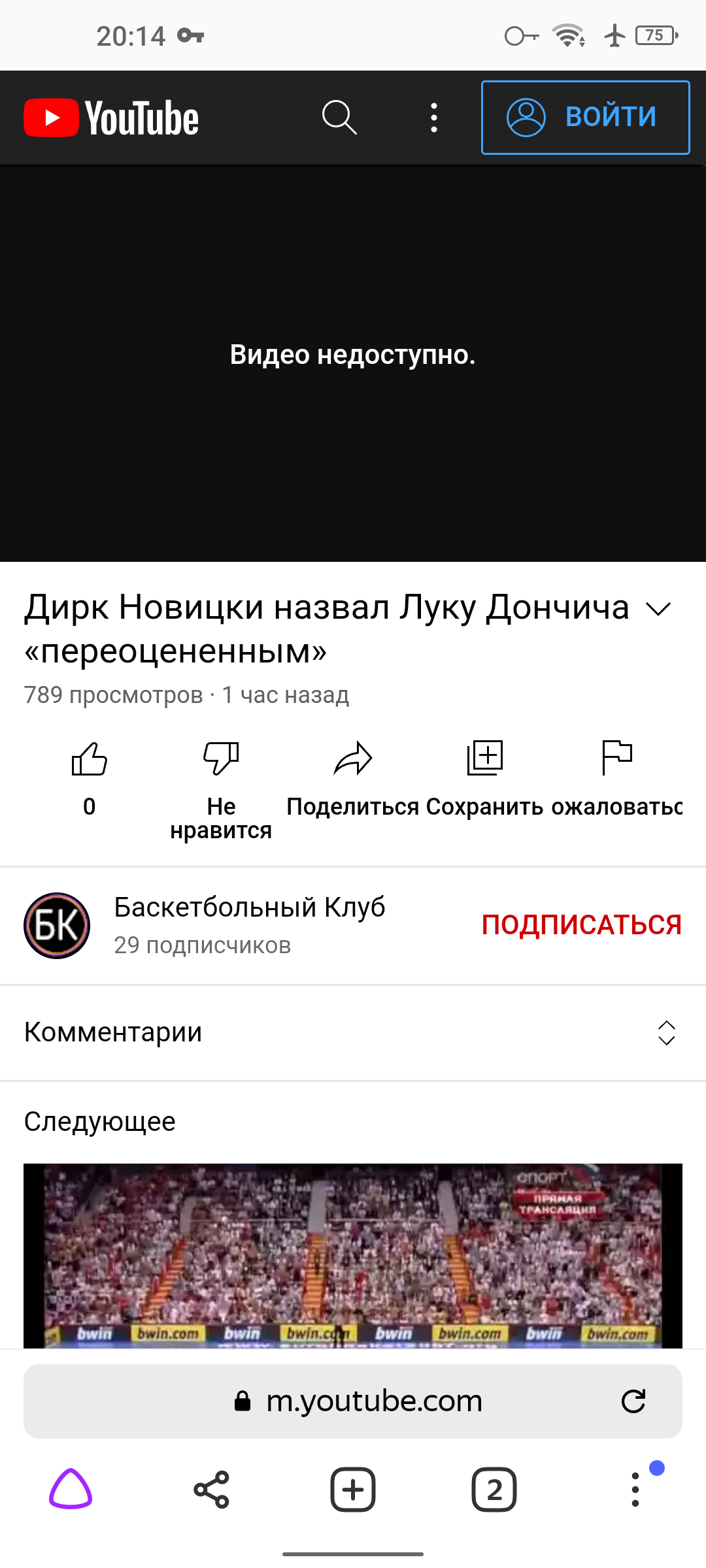This screenshot has height=1568, width=706.
Task: Tap the m.youtube.com address bar
Action: pos(373,1401)
